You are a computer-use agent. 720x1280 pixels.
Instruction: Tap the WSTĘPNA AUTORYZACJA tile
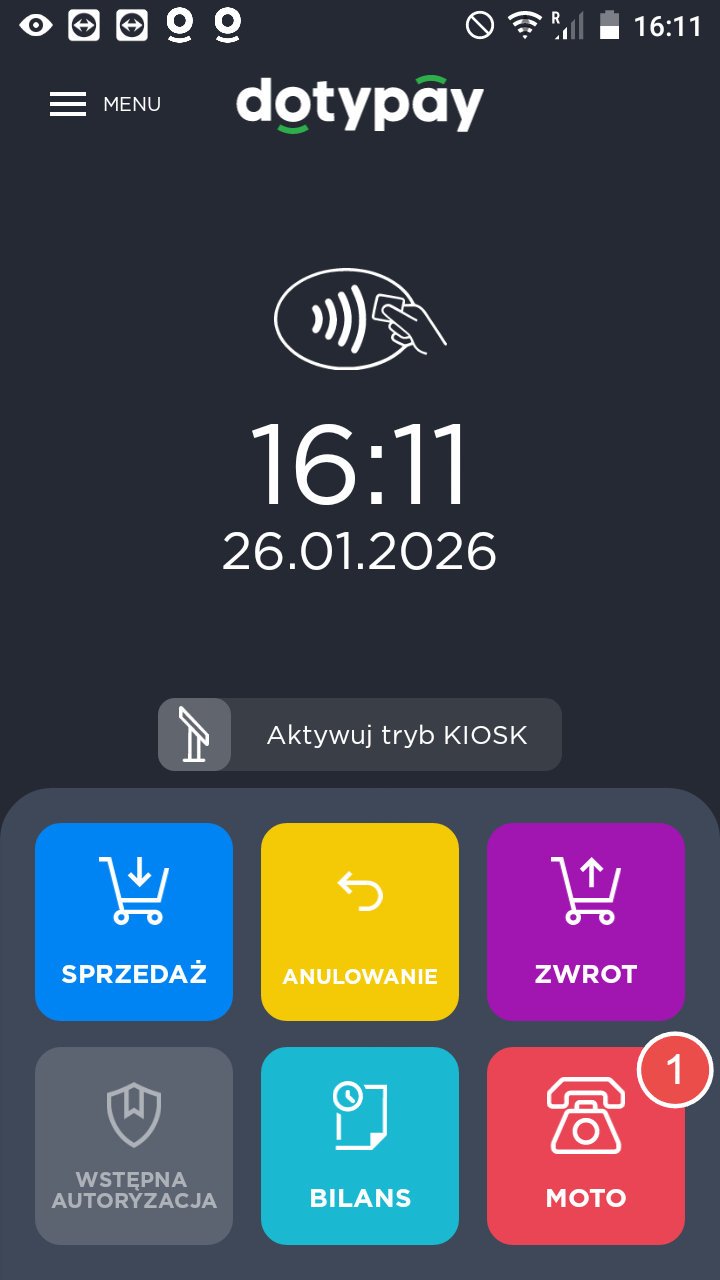134,1145
